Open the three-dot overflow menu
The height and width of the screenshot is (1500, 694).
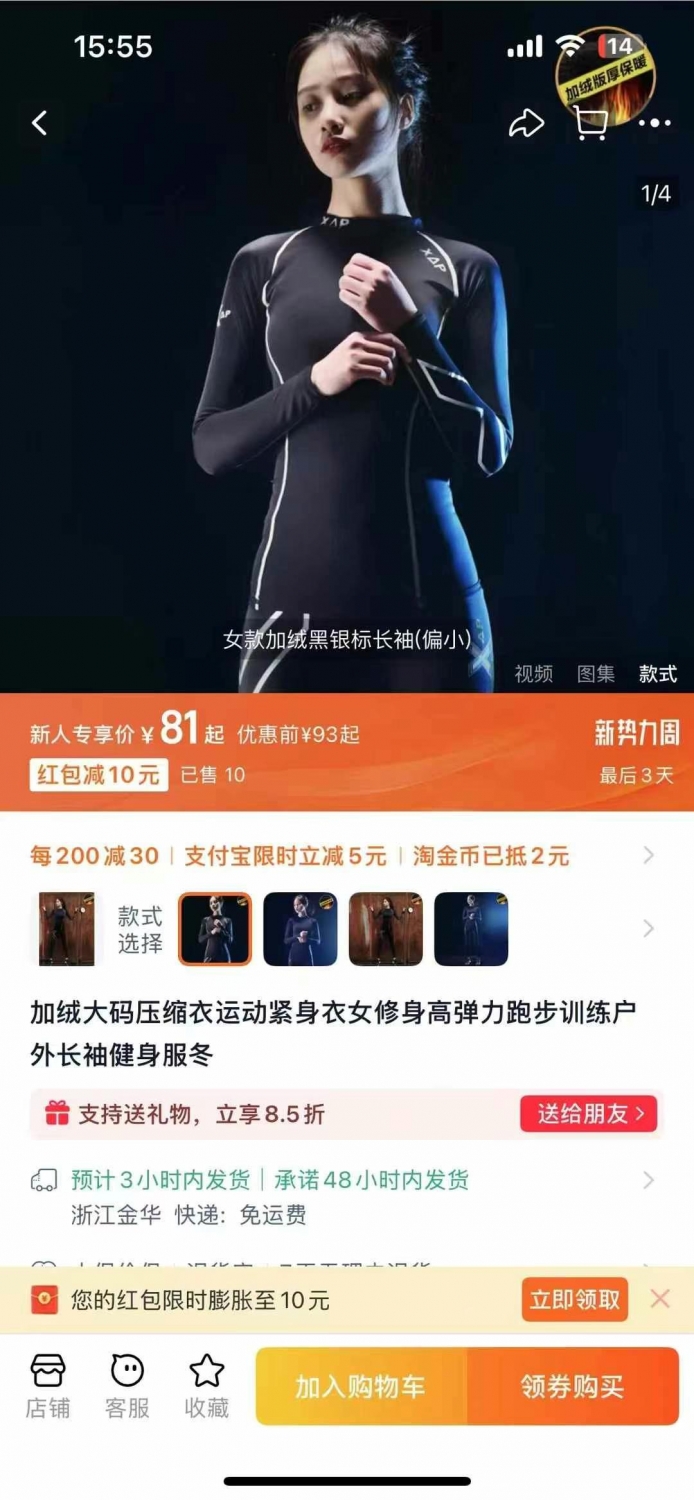(654, 124)
